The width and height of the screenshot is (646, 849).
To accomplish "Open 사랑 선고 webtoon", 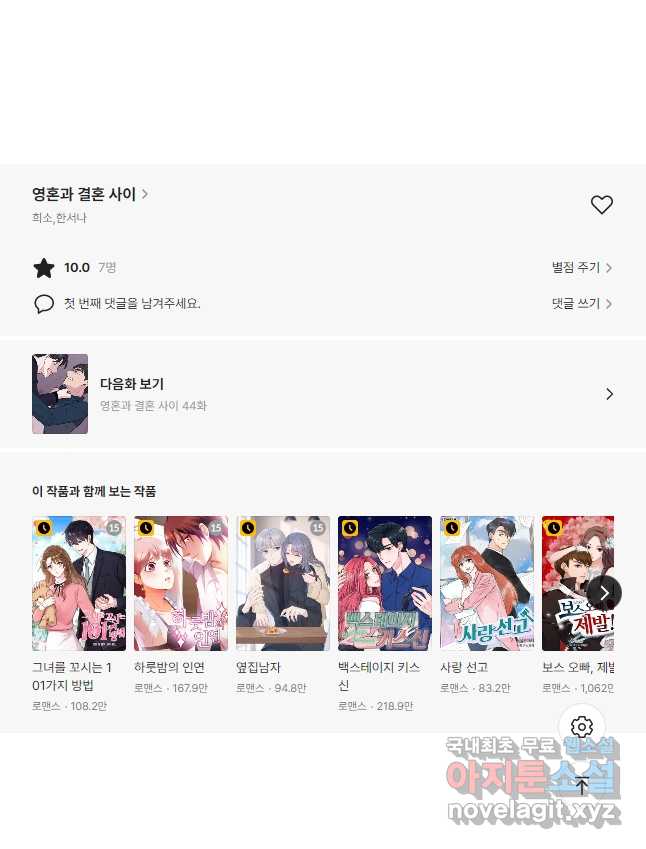I will [487, 583].
